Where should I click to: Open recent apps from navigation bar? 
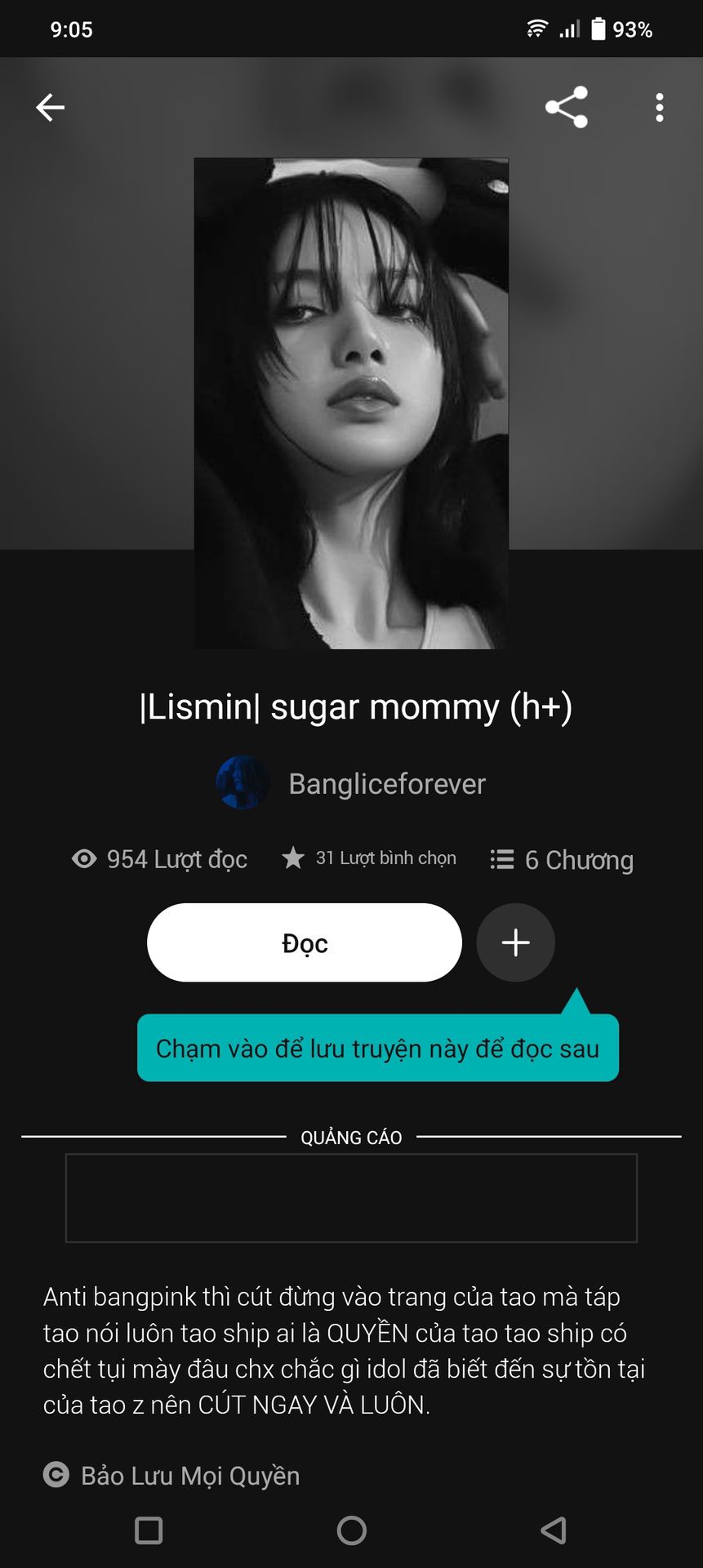(x=149, y=1530)
